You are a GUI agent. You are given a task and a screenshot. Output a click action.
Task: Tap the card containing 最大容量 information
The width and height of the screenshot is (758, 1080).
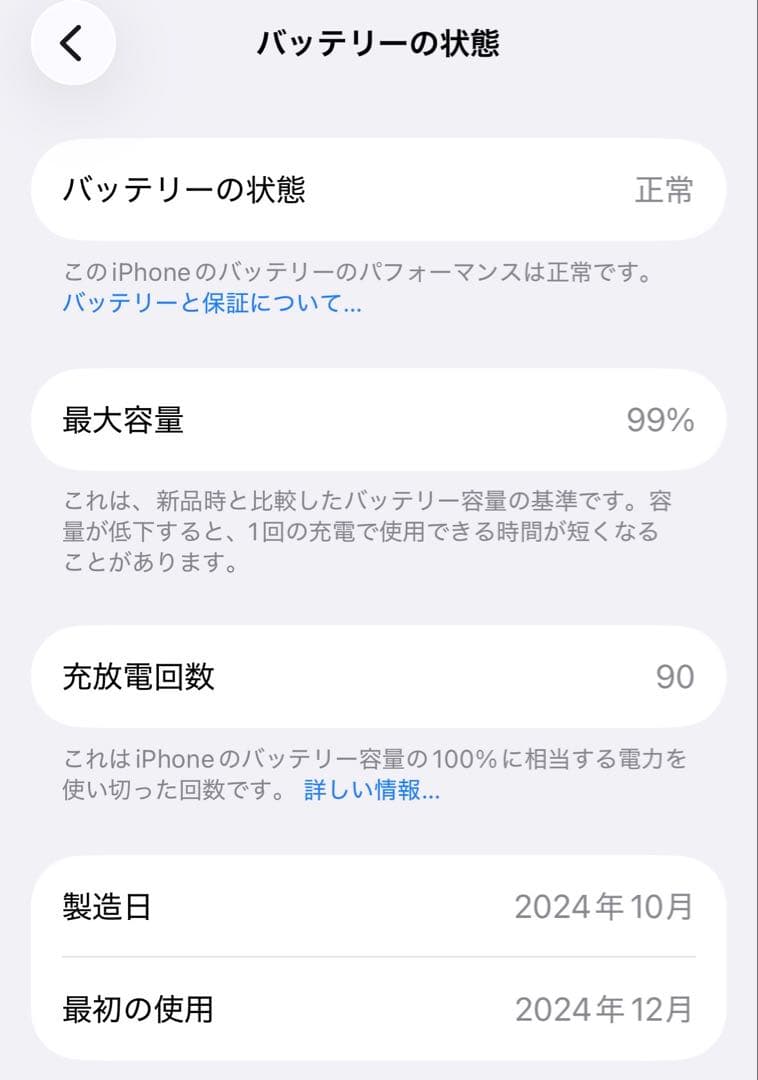[379, 419]
